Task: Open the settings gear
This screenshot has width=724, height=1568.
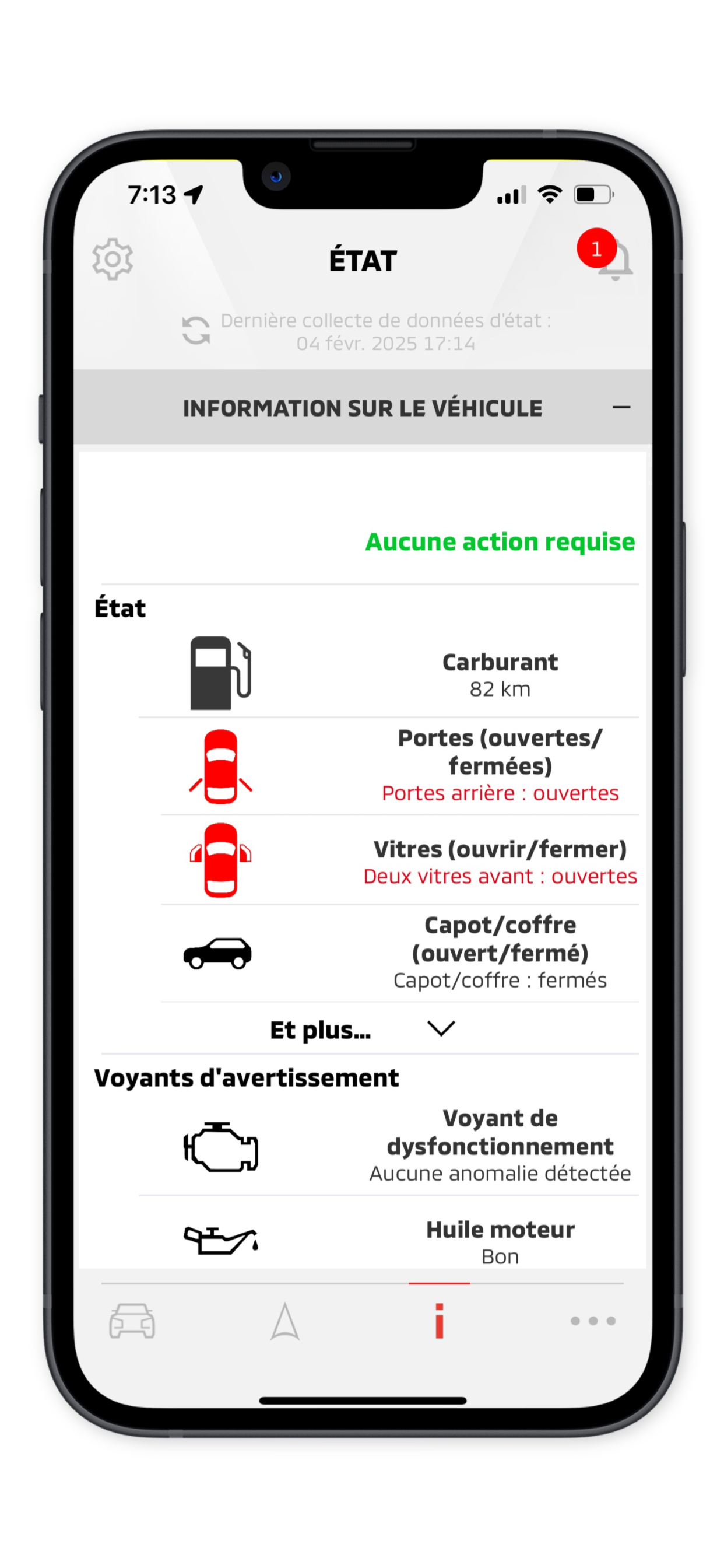Action: tap(113, 260)
